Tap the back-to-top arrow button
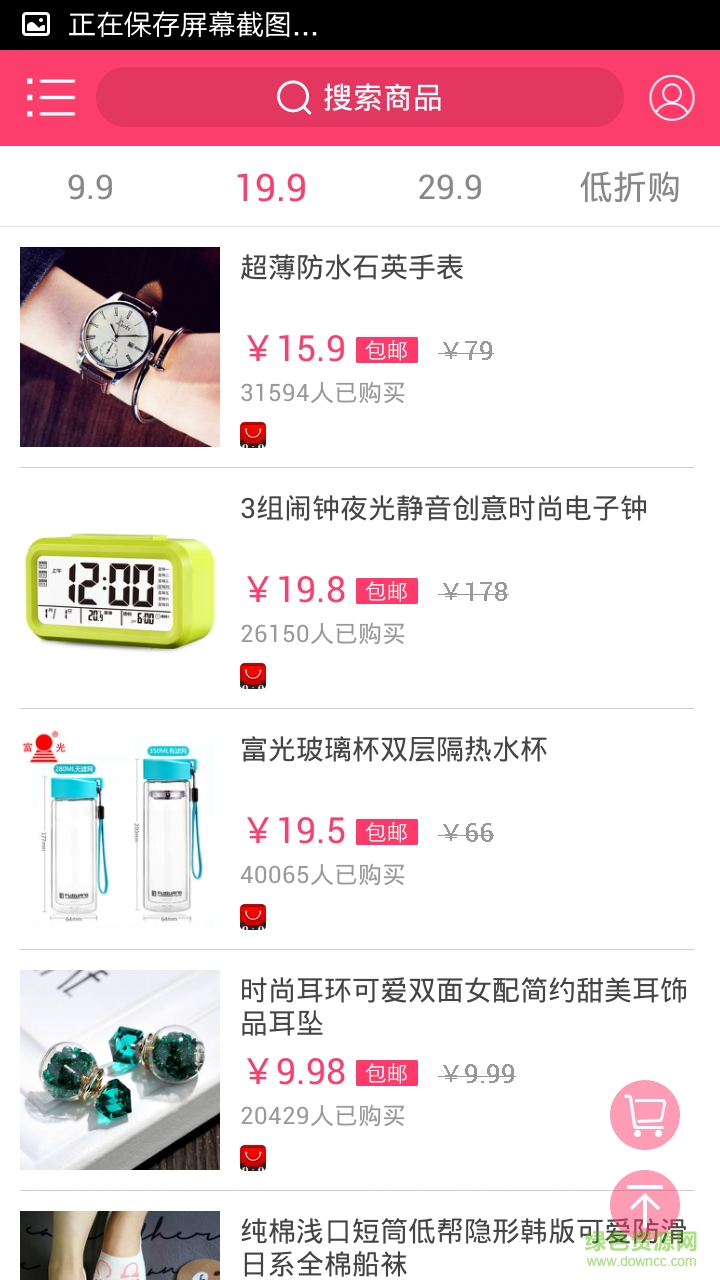This screenshot has width=720, height=1280. [x=645, y=1202]
